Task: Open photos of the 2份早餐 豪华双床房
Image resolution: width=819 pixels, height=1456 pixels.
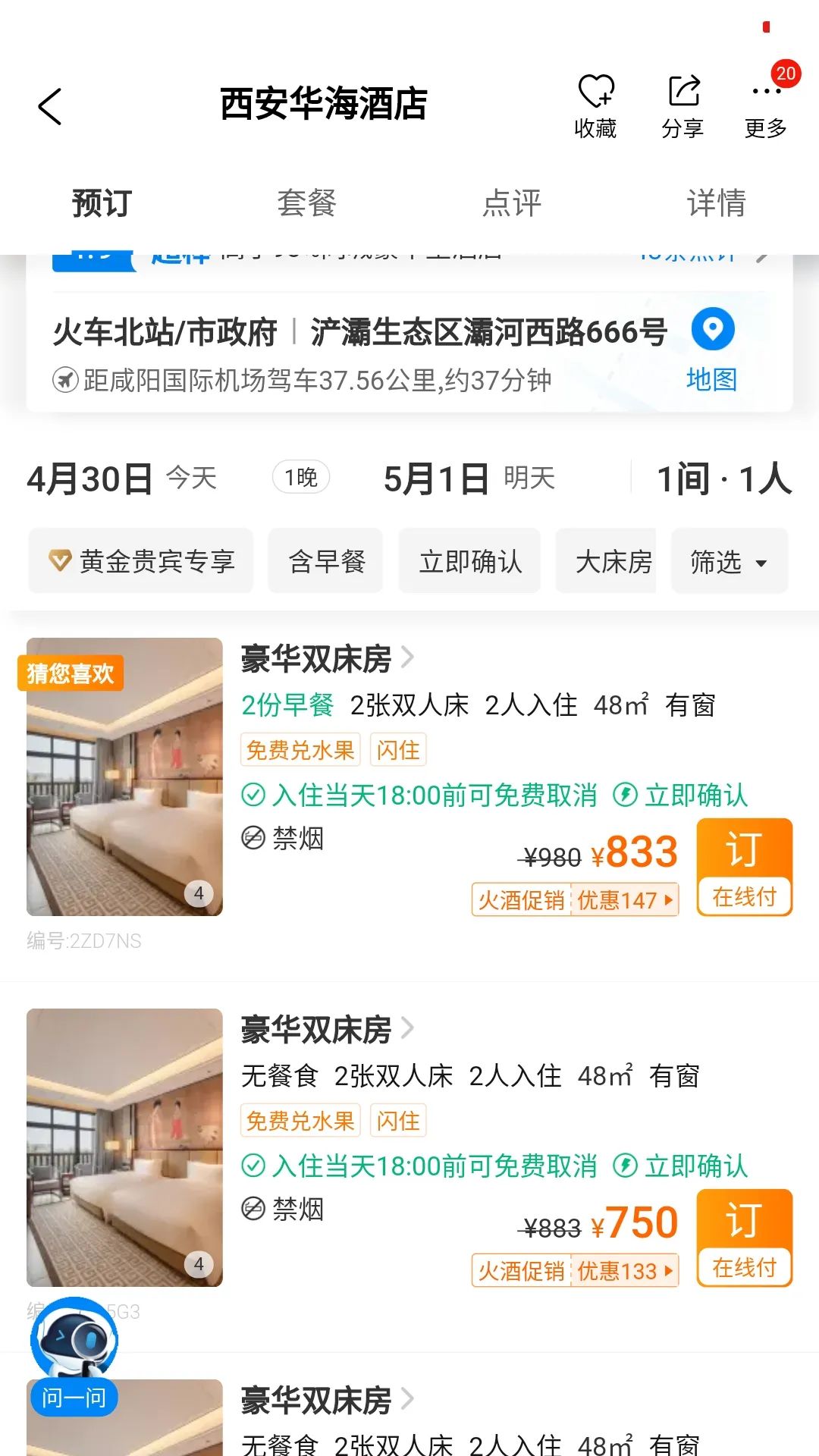Action: pyautogui.click(x=124, y=777)
